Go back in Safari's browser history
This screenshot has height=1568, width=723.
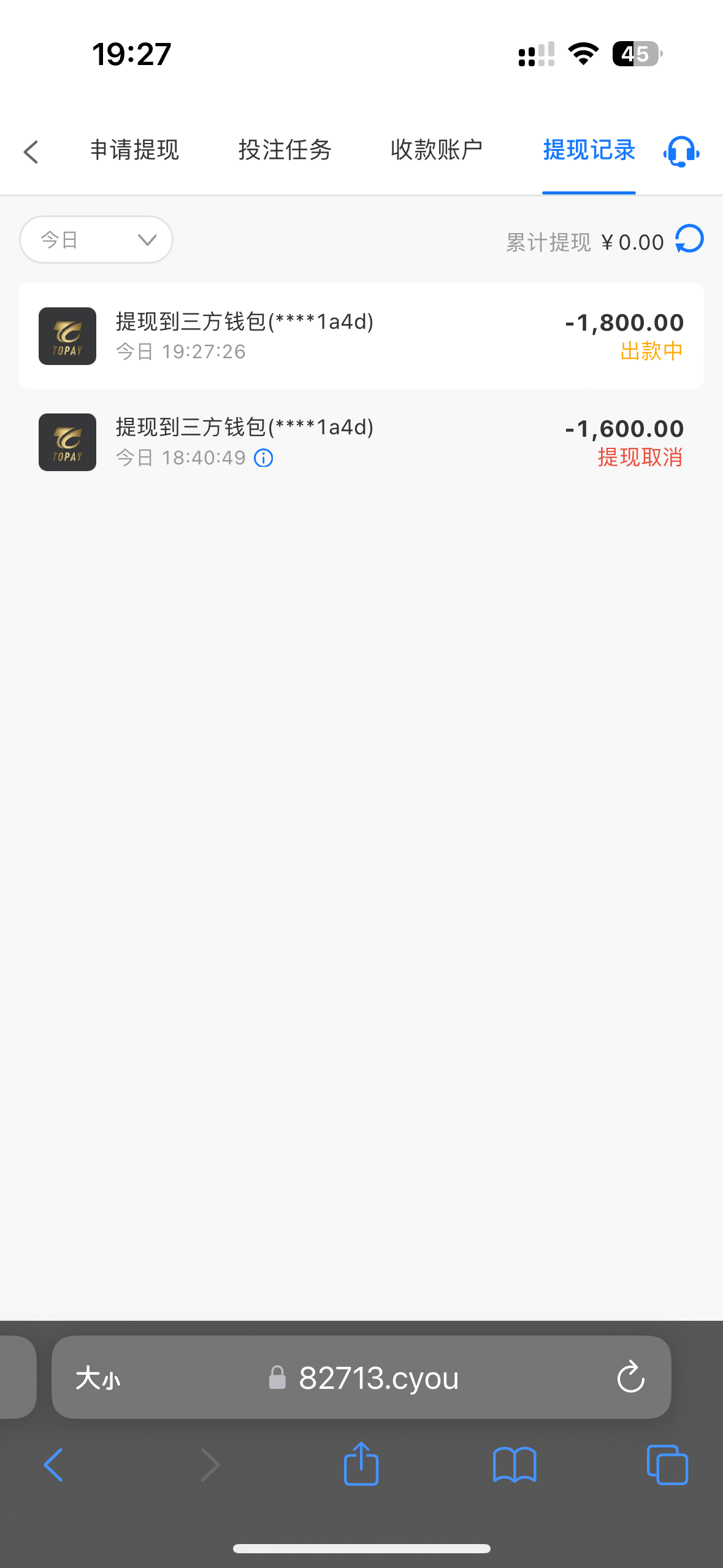pyautogui.click(x=53, y=1465)
